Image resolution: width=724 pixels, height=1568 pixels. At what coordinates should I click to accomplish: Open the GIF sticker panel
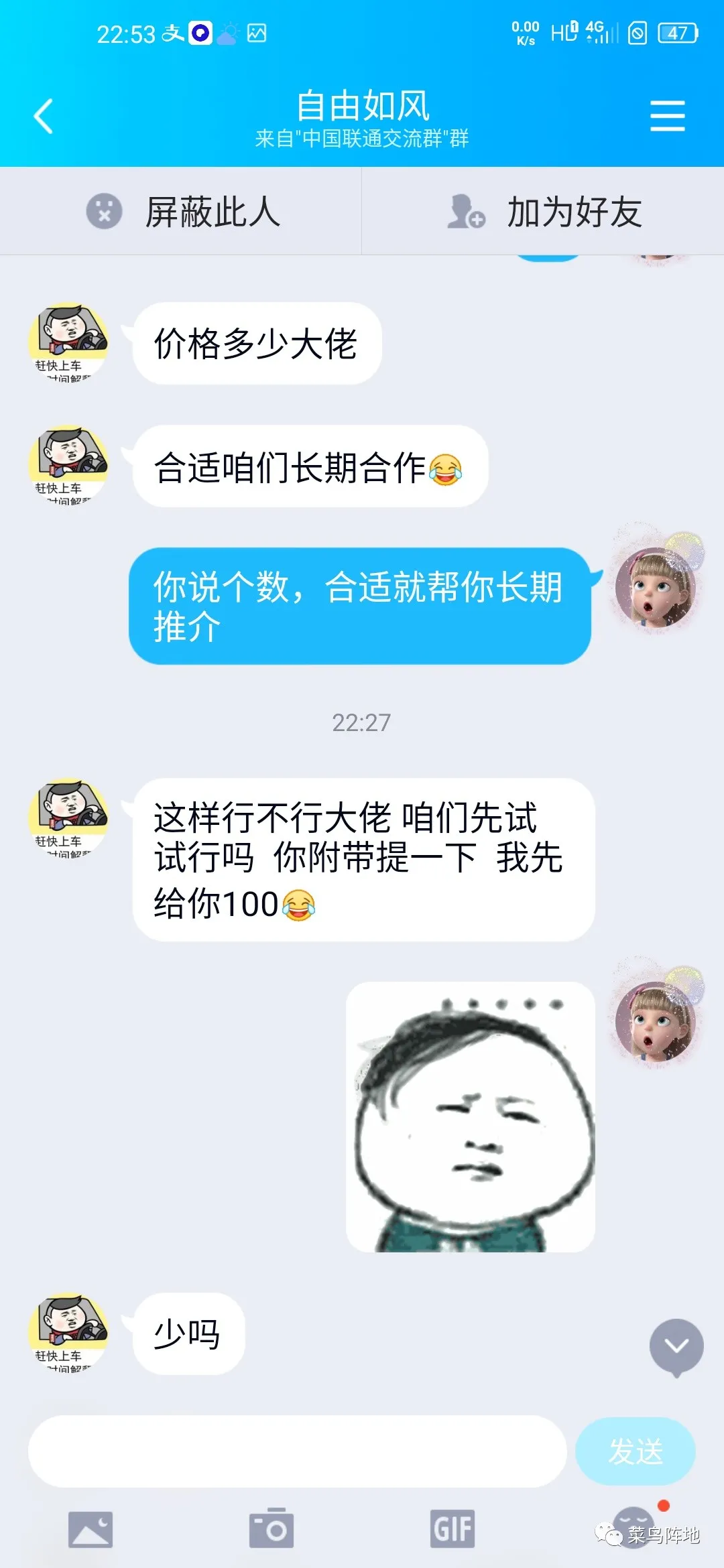click(x=452, y=1529)
